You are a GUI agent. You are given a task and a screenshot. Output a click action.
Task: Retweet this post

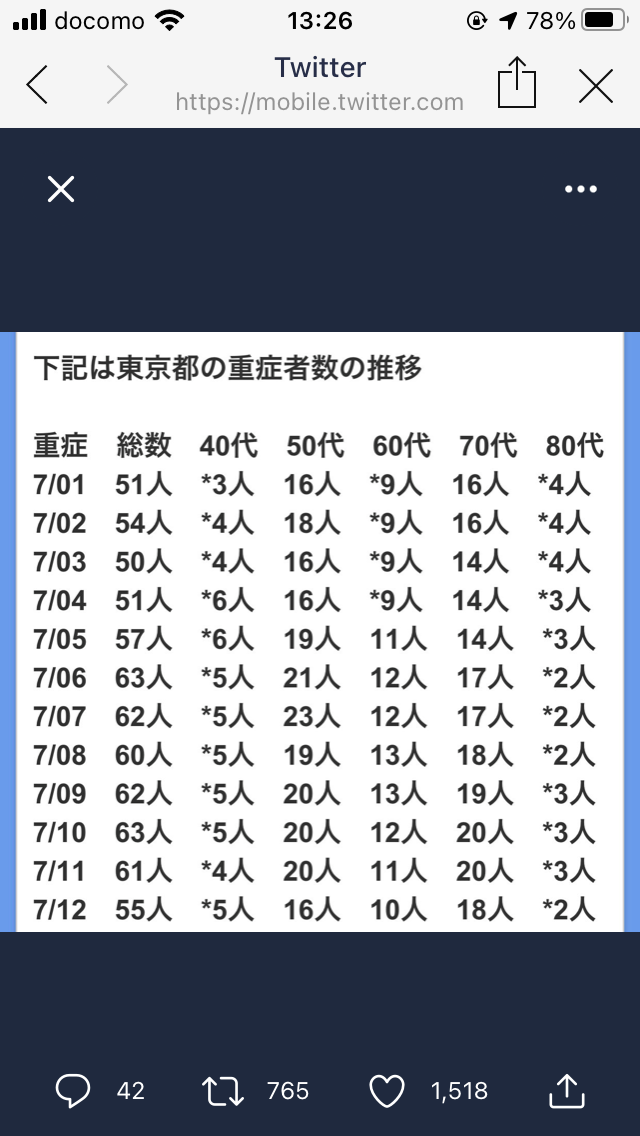tap(223, 1091)
